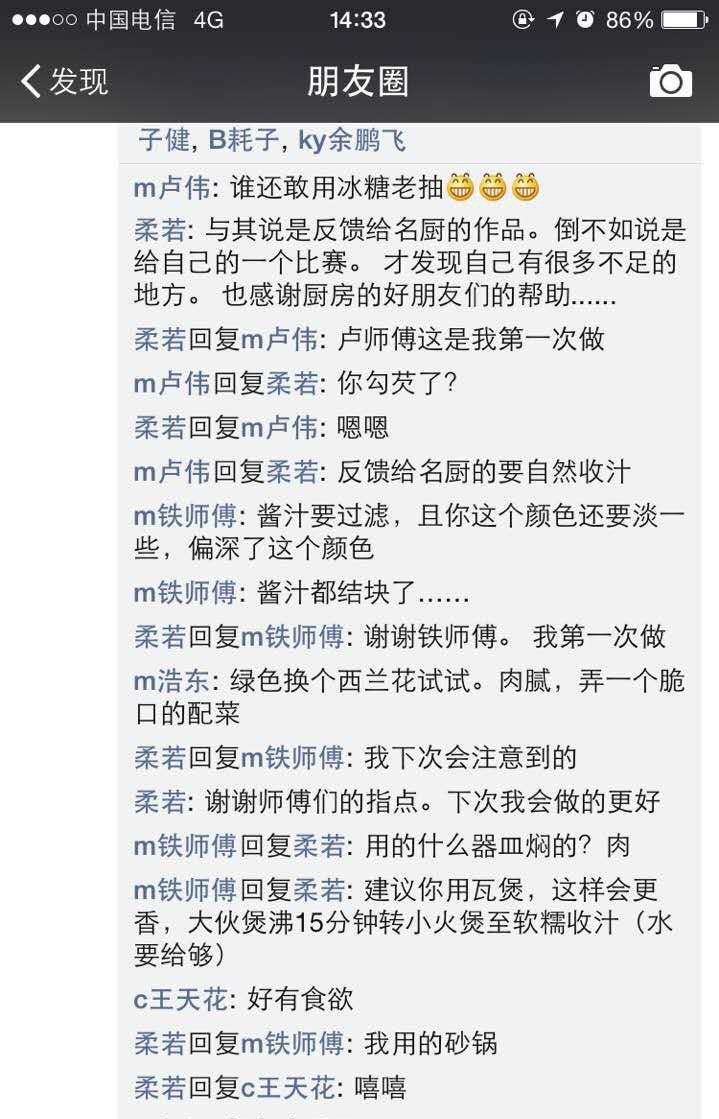Open c王天花's profile on 好有食欲 comment

[x=181, y=998]
